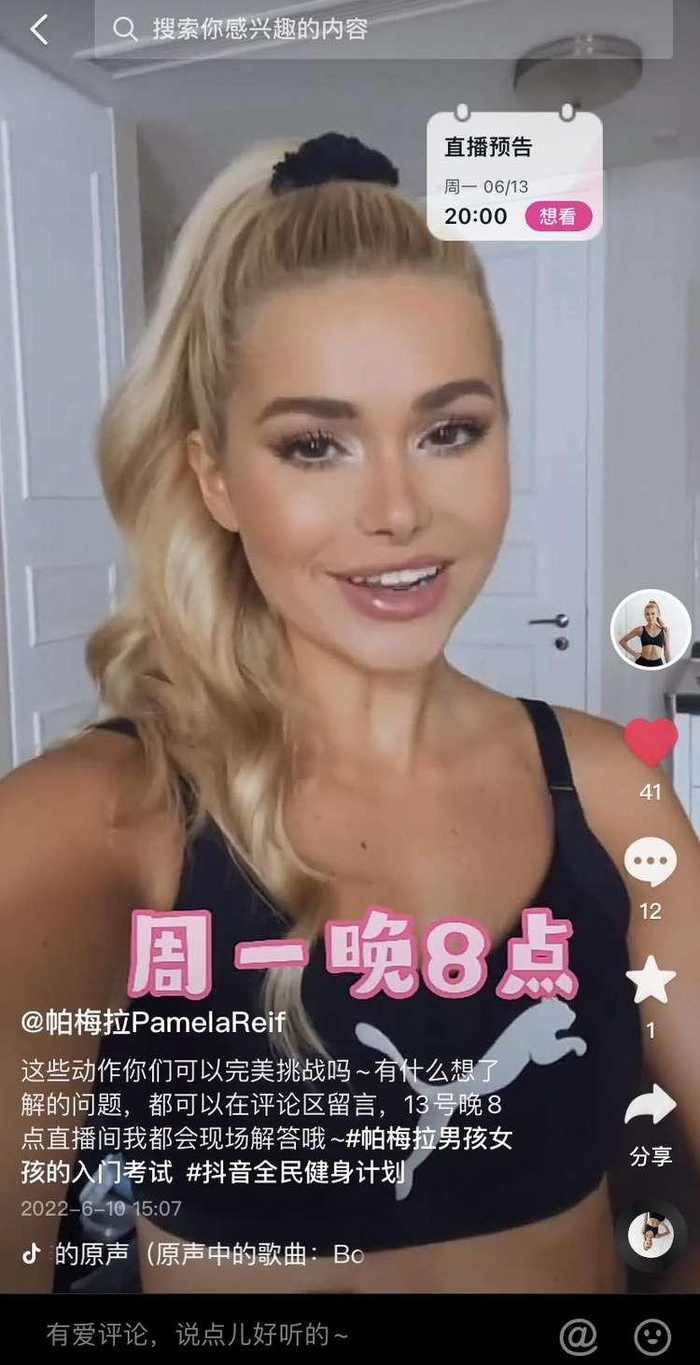Tap the 想看 button on the livestream preview
The height and width of the screenshot is (1365, 700).
coord(558,216)
